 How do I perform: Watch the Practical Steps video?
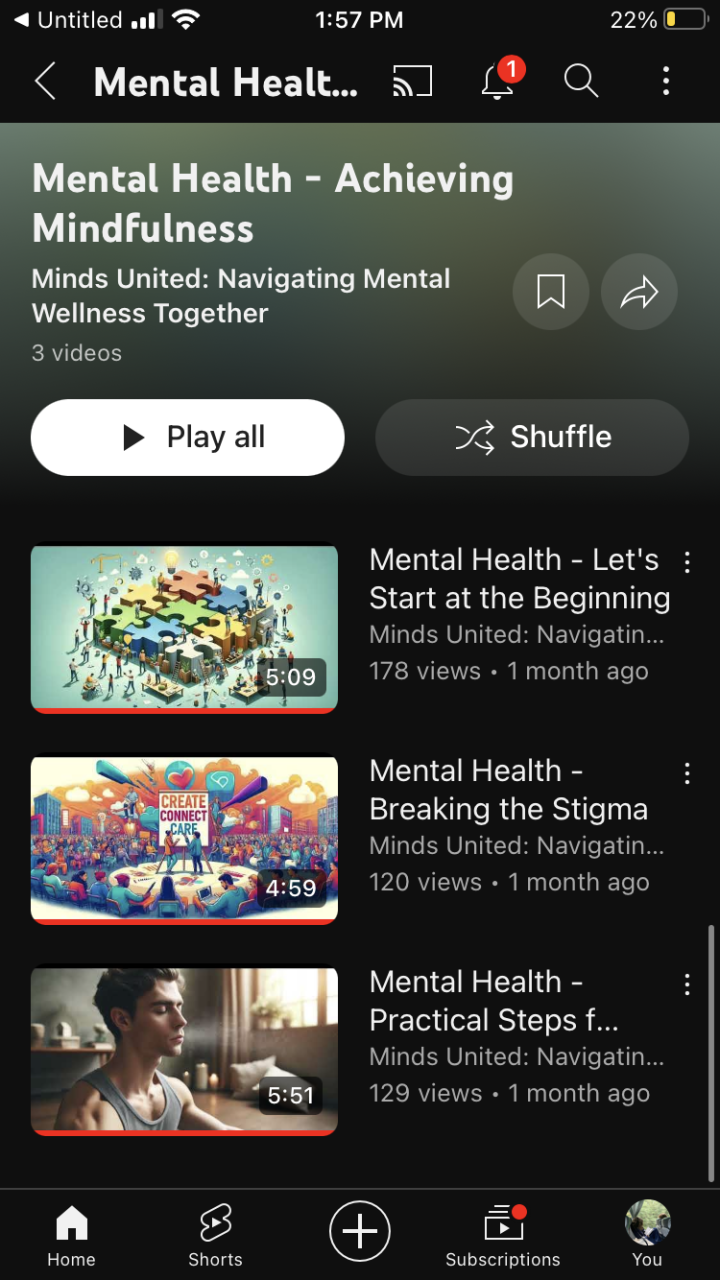(x=184, y=1050)
